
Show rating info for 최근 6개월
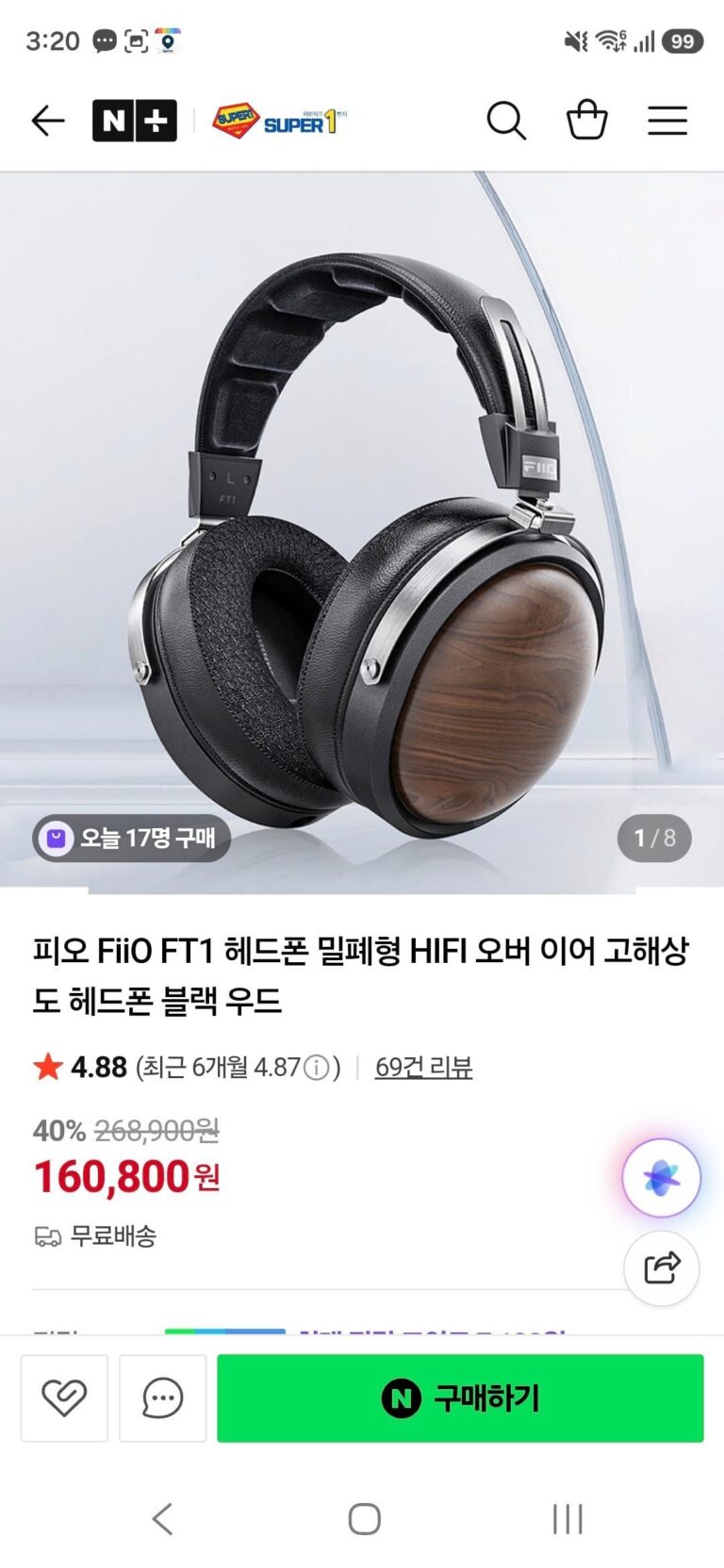coord(317,1068)
